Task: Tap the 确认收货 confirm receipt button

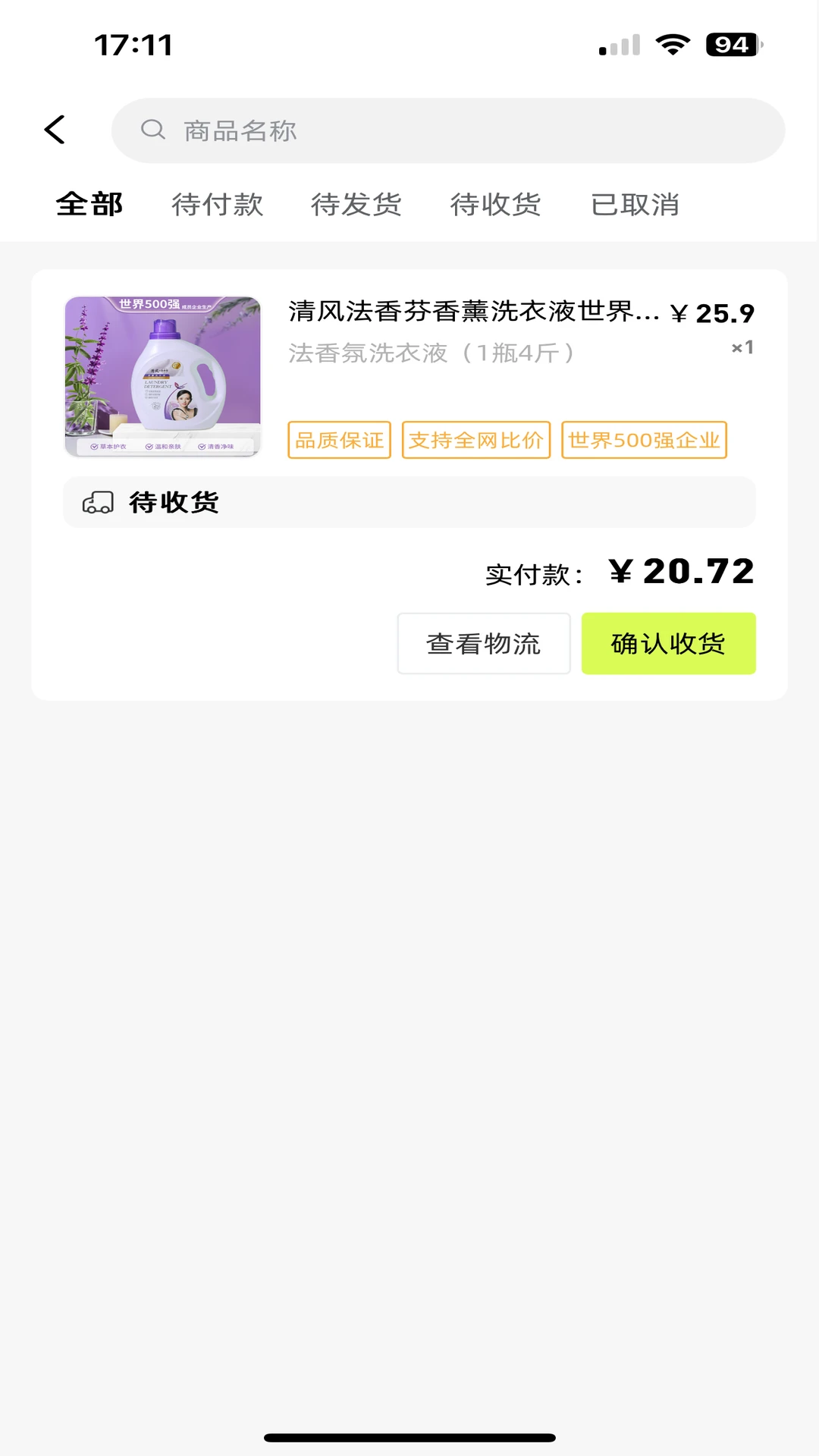Action: pyautogui.click(x=667, y=642)
